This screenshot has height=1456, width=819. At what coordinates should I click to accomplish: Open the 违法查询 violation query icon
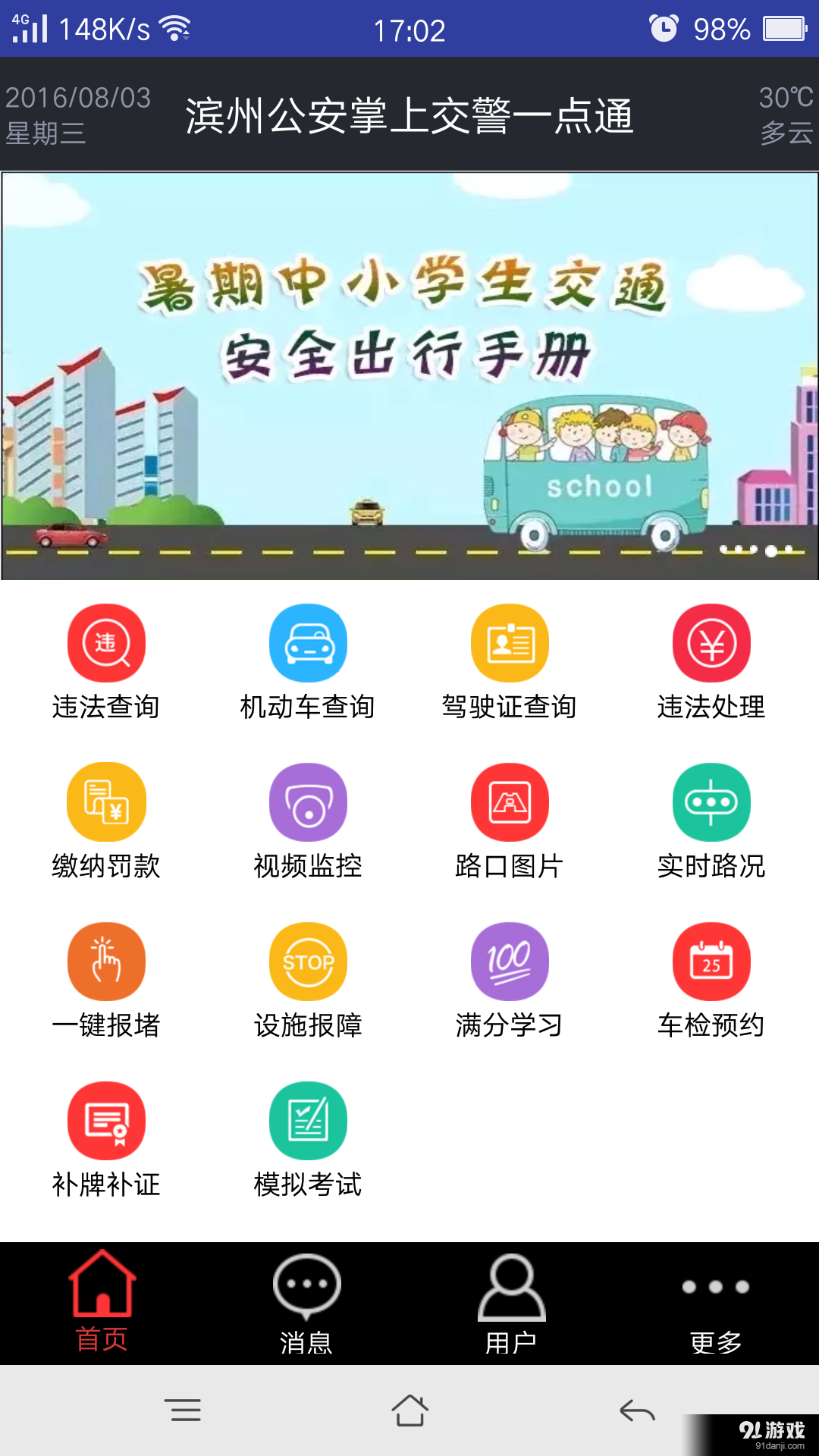(x=106, y=642)
